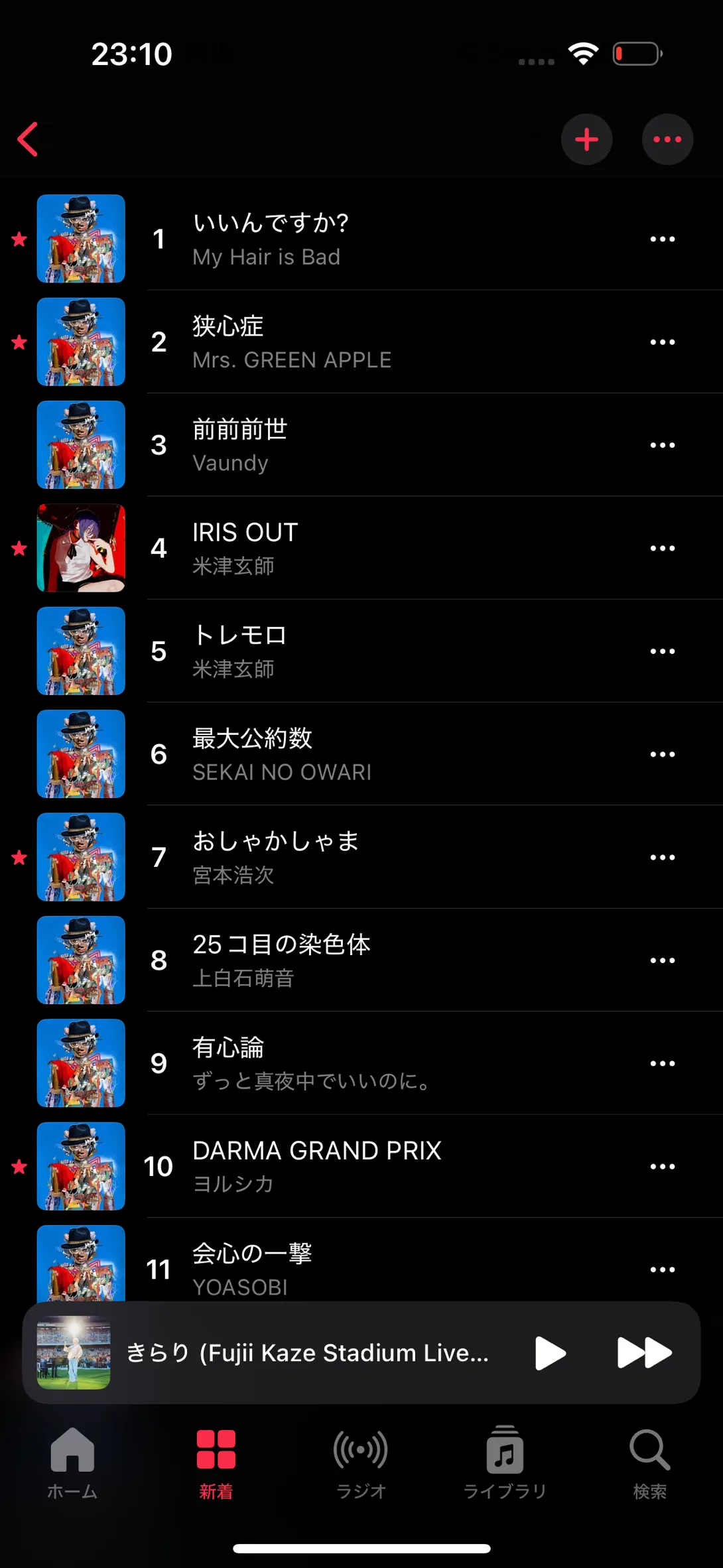Switch to the ラジオ tab
This screenshot has width=723, height=1568.
[x=361, y=1463]
